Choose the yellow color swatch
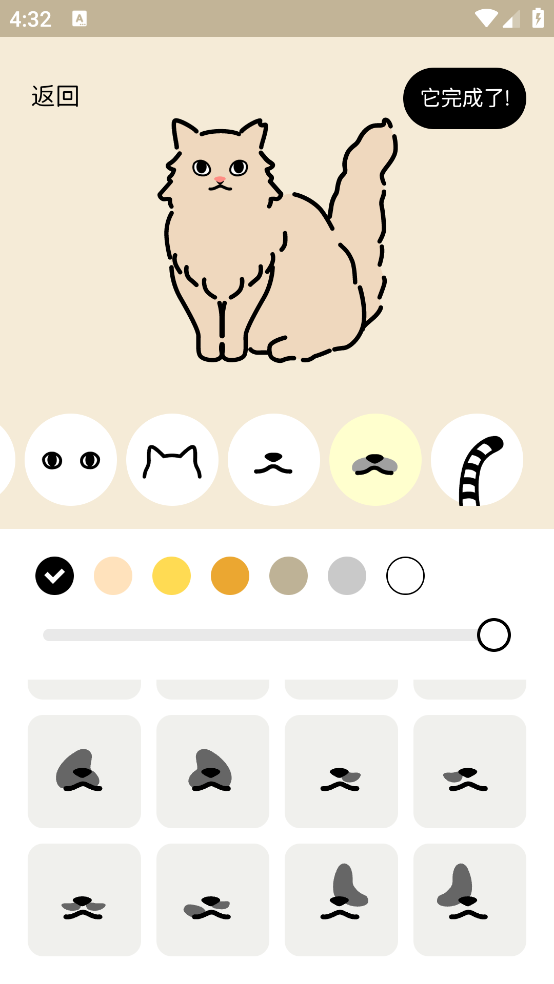Screen dimensions: 554x984 click(x=171, y=575)
